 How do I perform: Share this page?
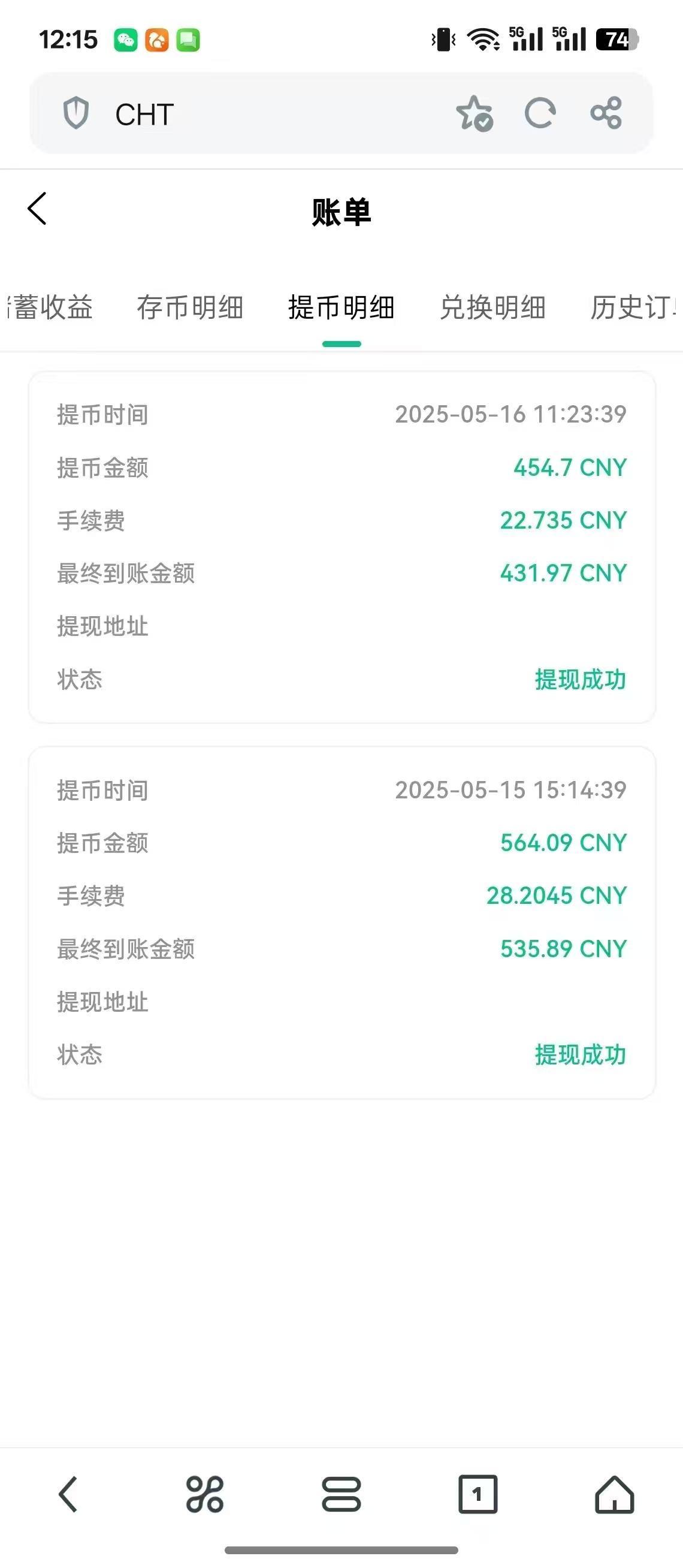pyautogui.click(x=606, y=113)
